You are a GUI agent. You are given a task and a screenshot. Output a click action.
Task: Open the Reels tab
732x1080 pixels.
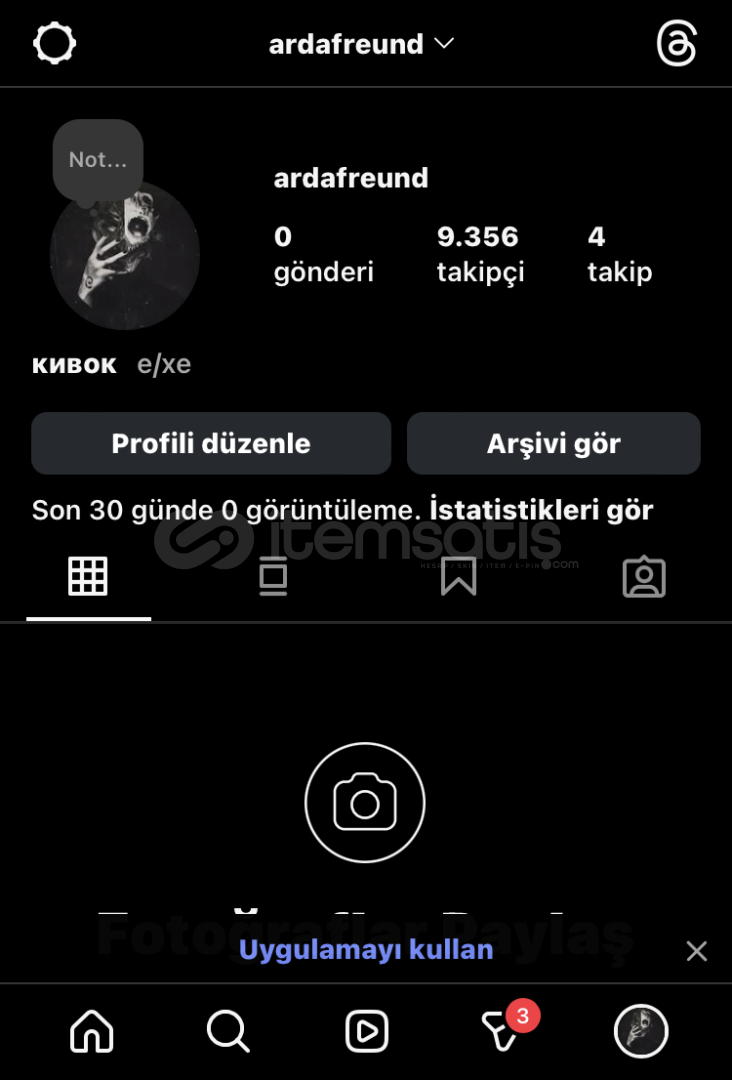[366, 1031]
